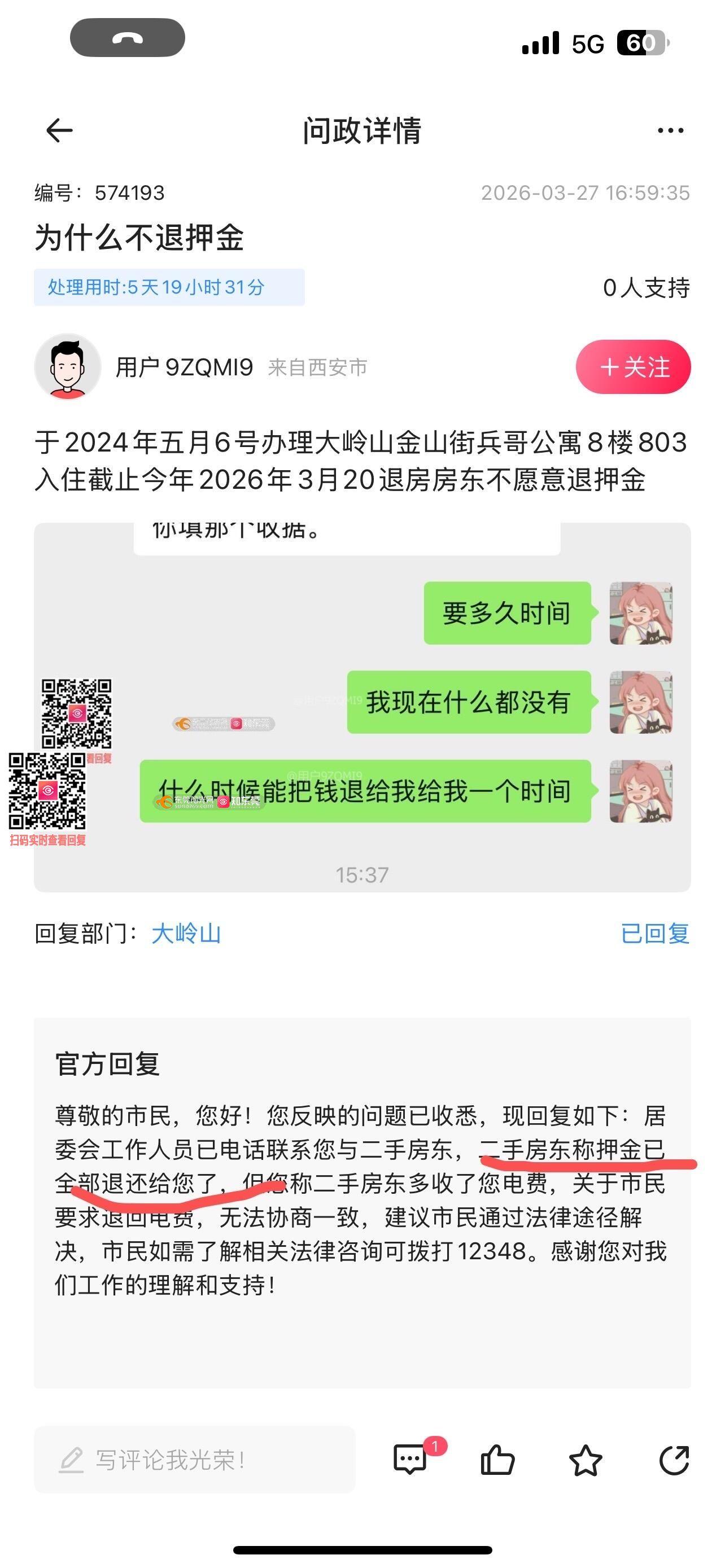
Task: Like this post with thumbs-up
Action: (x=497, y=1460)
